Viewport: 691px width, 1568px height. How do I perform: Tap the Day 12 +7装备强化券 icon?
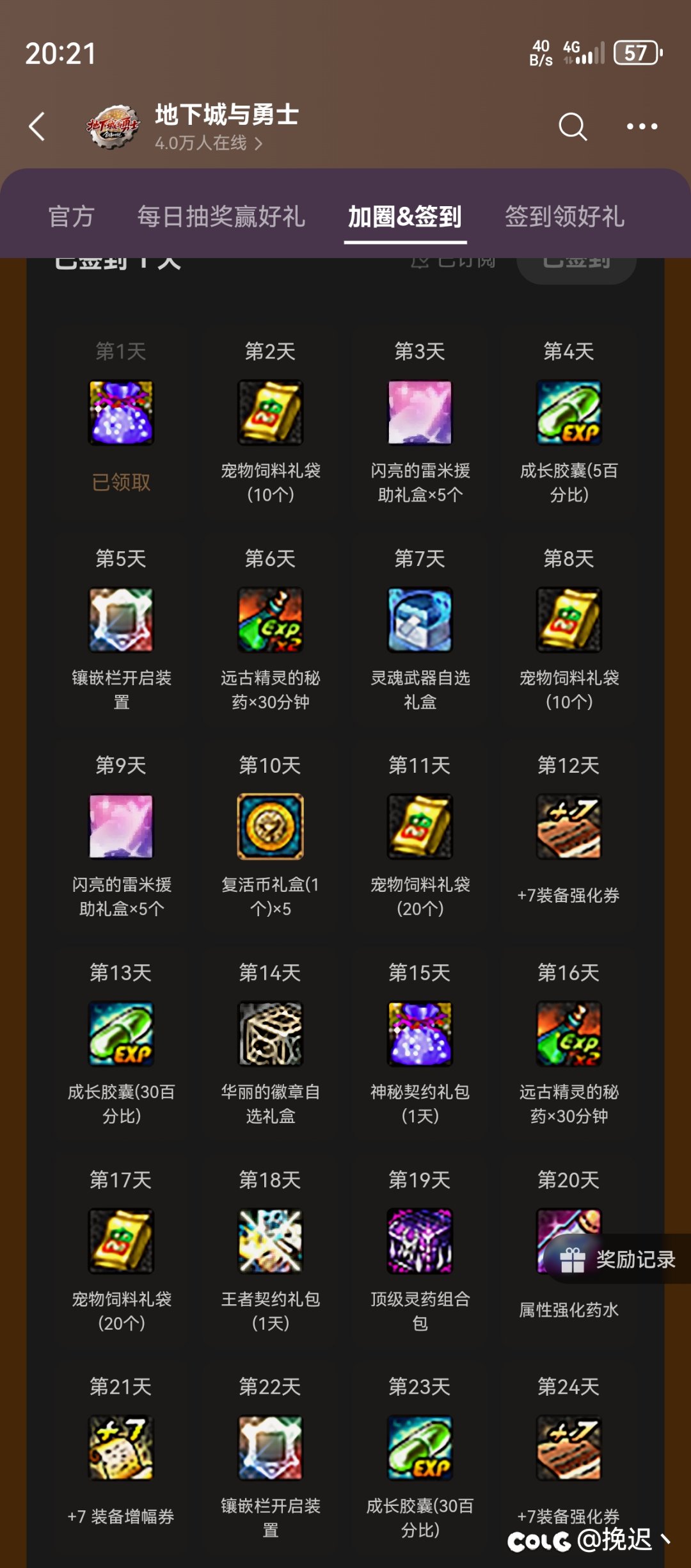click(568, 826)
